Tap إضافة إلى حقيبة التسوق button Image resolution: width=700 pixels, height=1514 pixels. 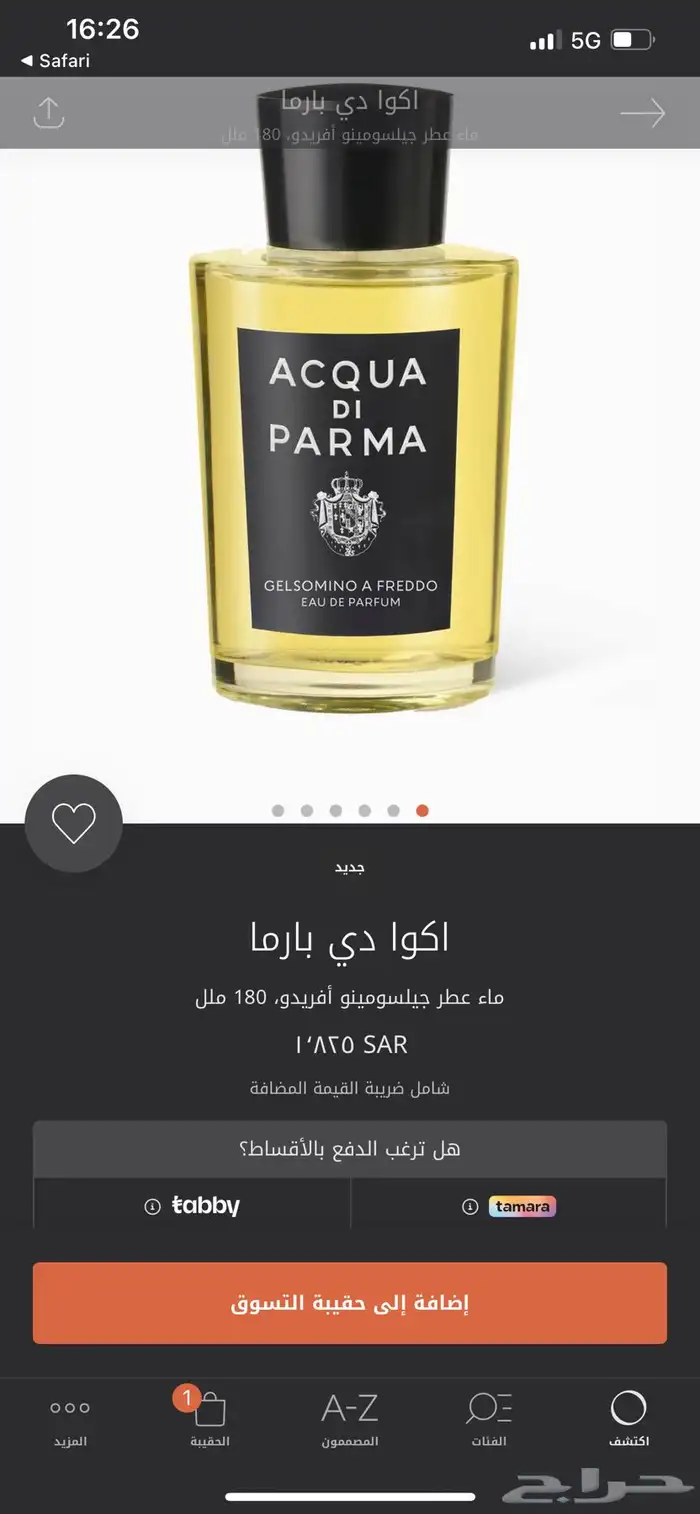350,1303
